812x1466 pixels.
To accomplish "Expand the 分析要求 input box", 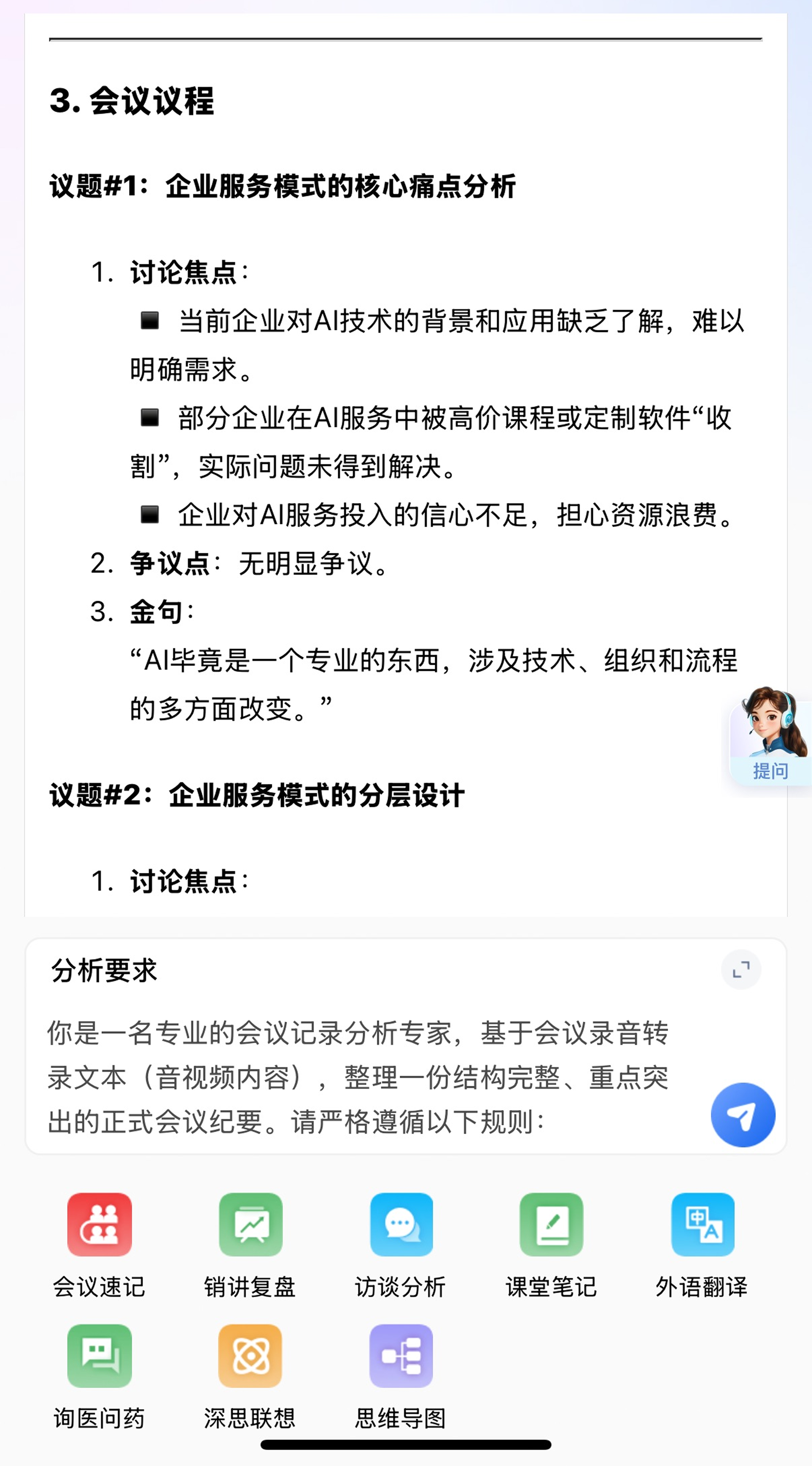I will pyautogui.click(x=740, y=970).
